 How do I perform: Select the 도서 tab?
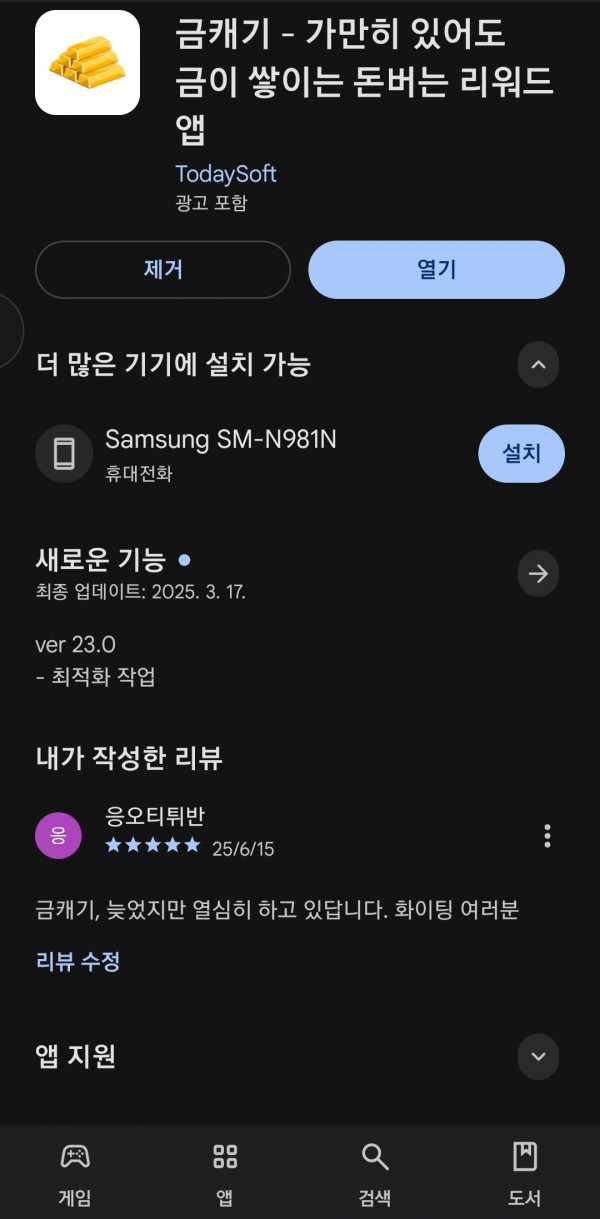pyautogui.click(x=525, y=1174)
